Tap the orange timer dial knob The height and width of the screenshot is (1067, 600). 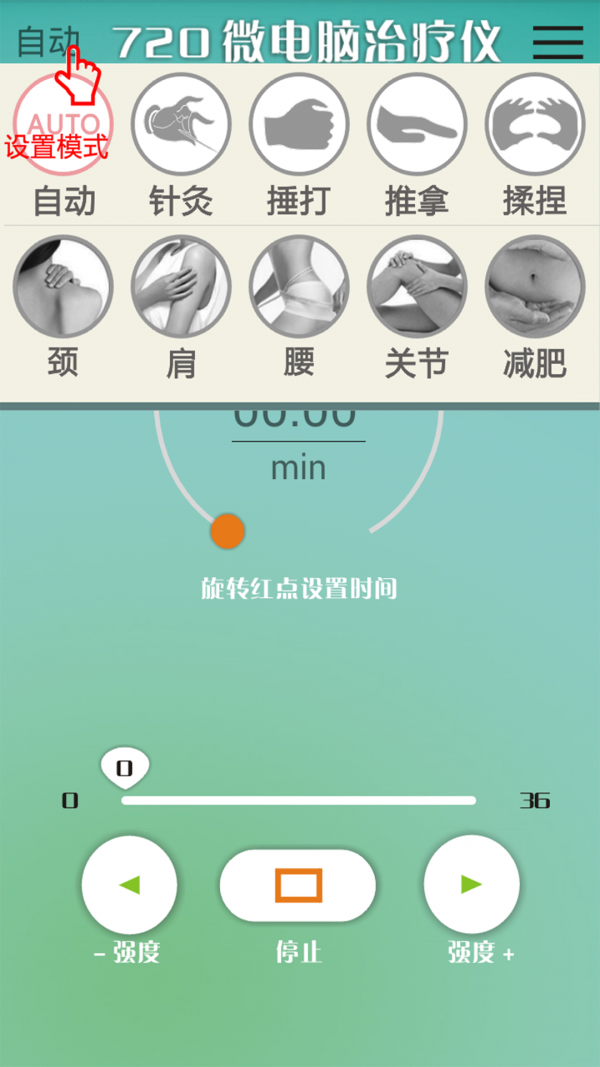coord(228,531)
